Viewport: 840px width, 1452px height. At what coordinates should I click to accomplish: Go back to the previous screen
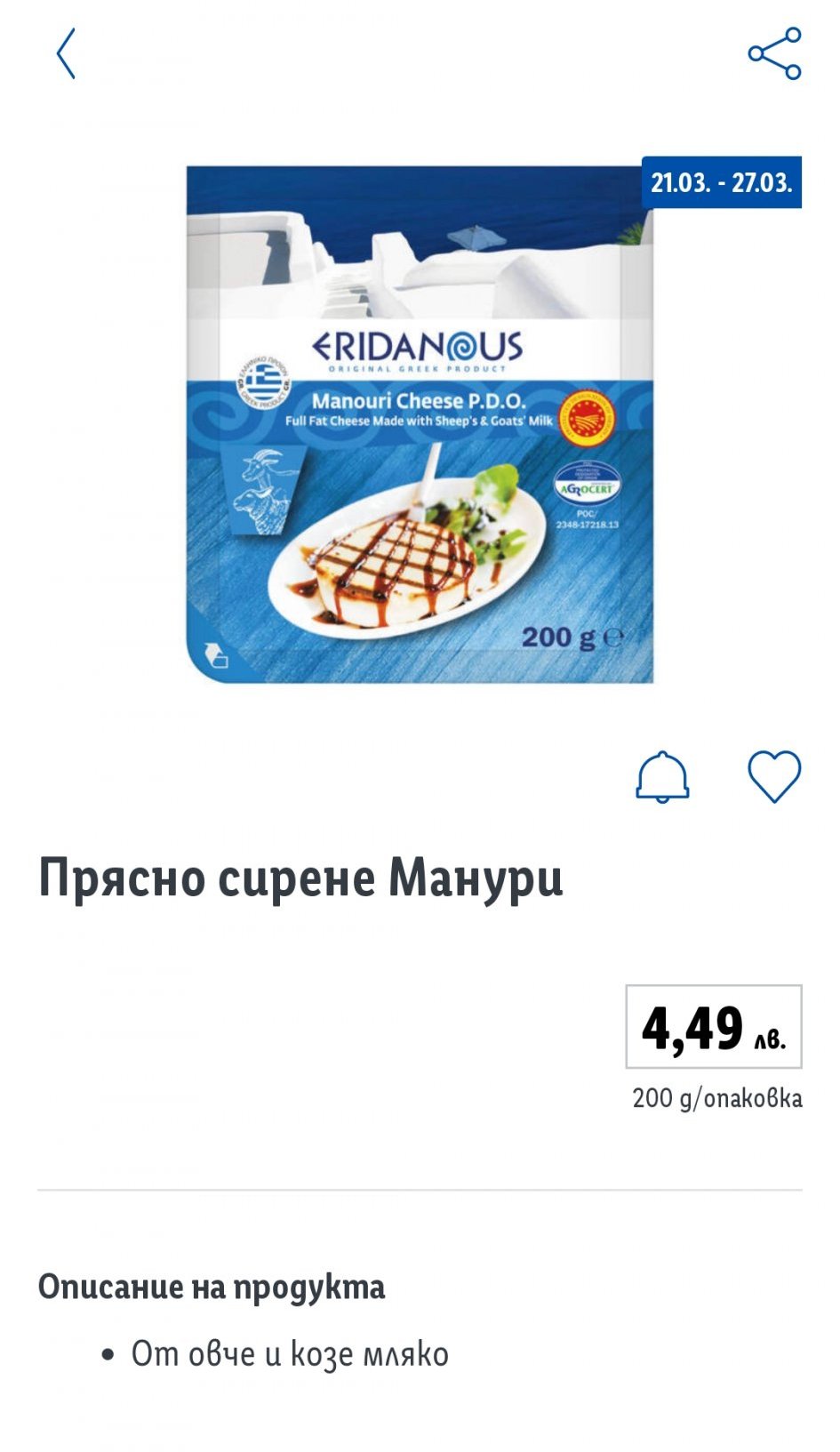tap(66, 53)
